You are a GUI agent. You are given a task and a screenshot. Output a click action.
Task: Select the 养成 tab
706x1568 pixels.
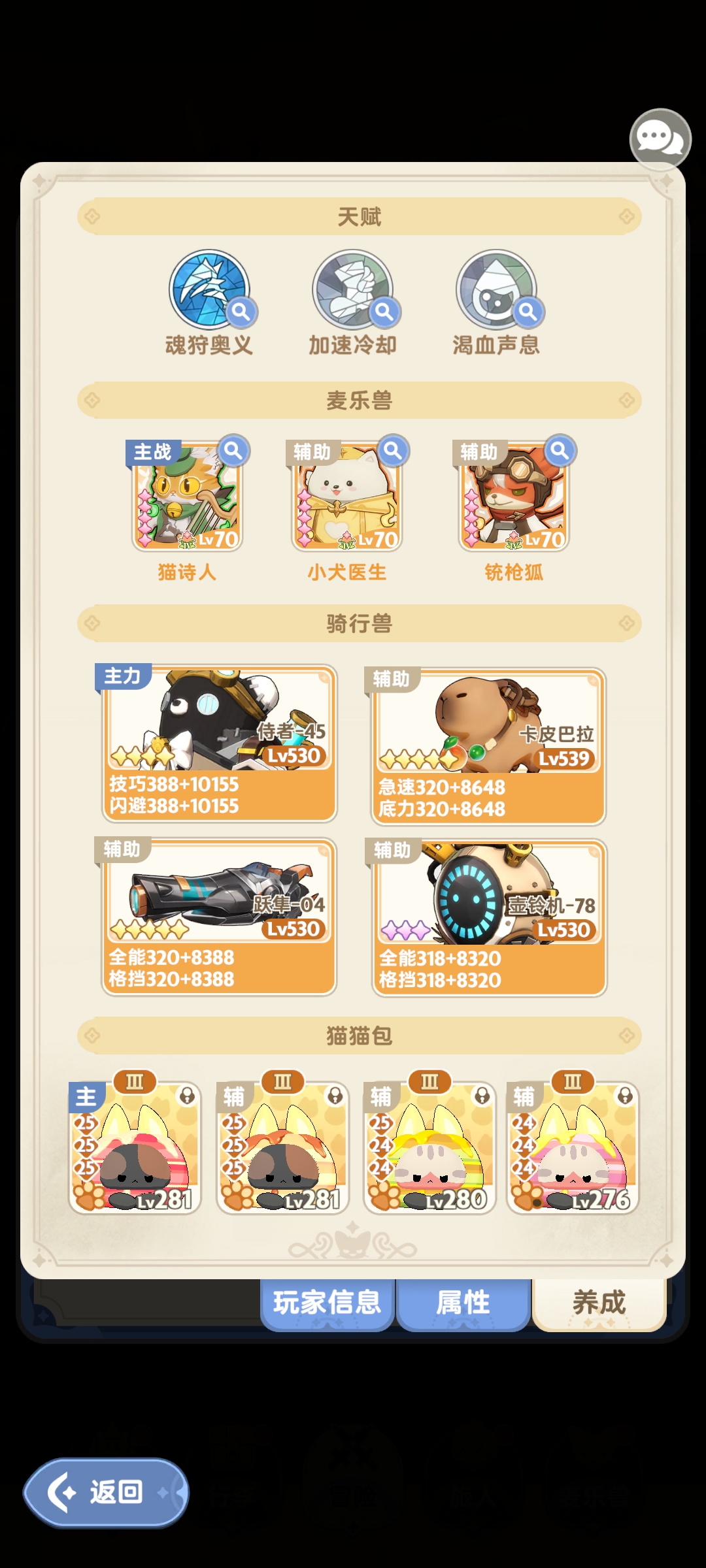click(x=599, y=1303)
